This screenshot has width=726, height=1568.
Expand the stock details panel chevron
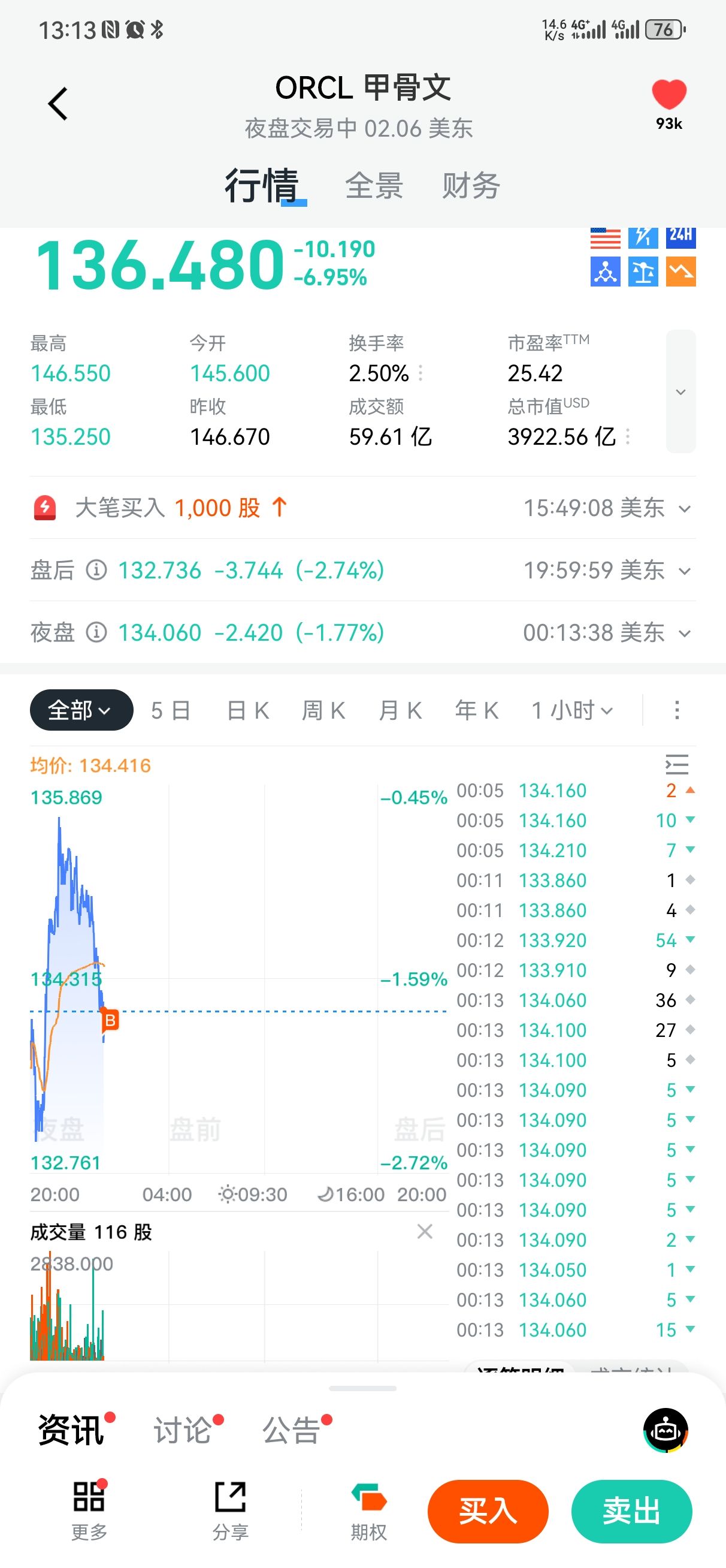point(680,392)
